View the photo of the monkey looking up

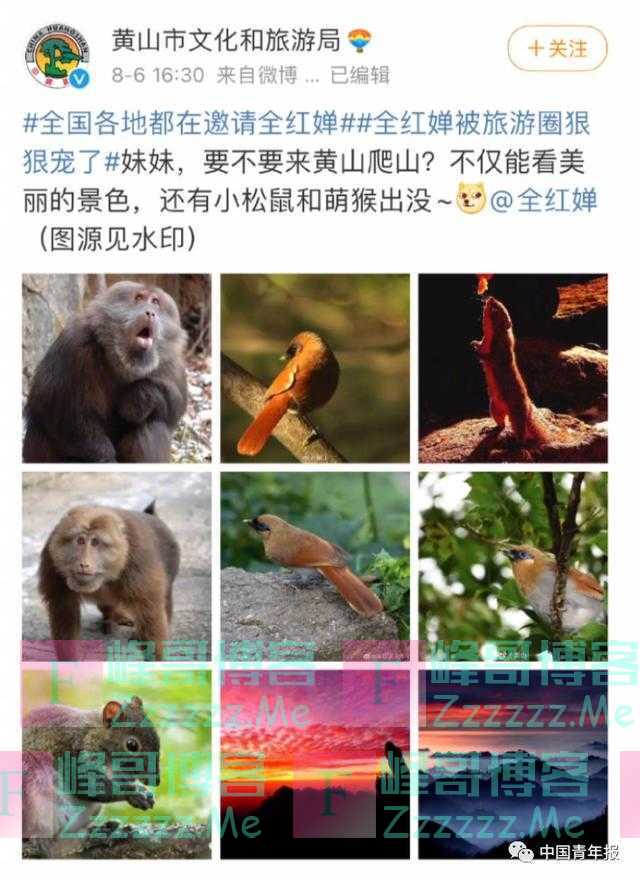[116, 368]
